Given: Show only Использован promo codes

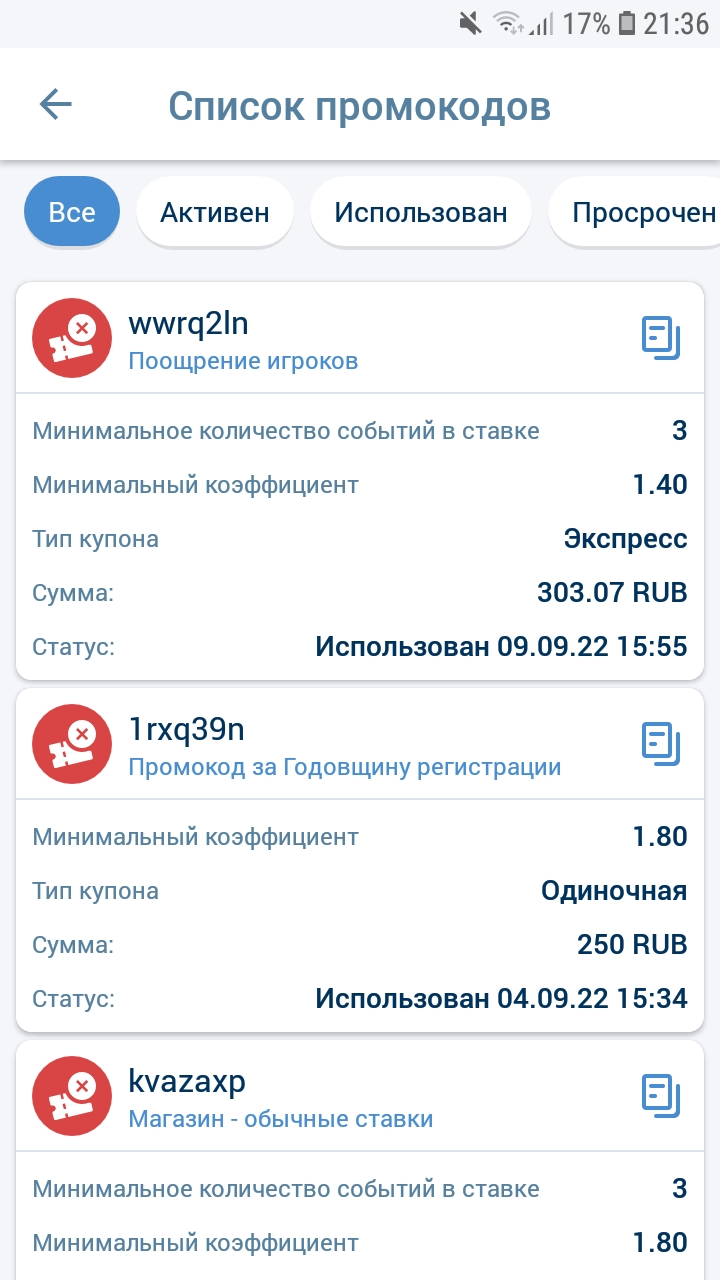Looking at the screenshot, I should pyautogui.click(x=420, y=212).
